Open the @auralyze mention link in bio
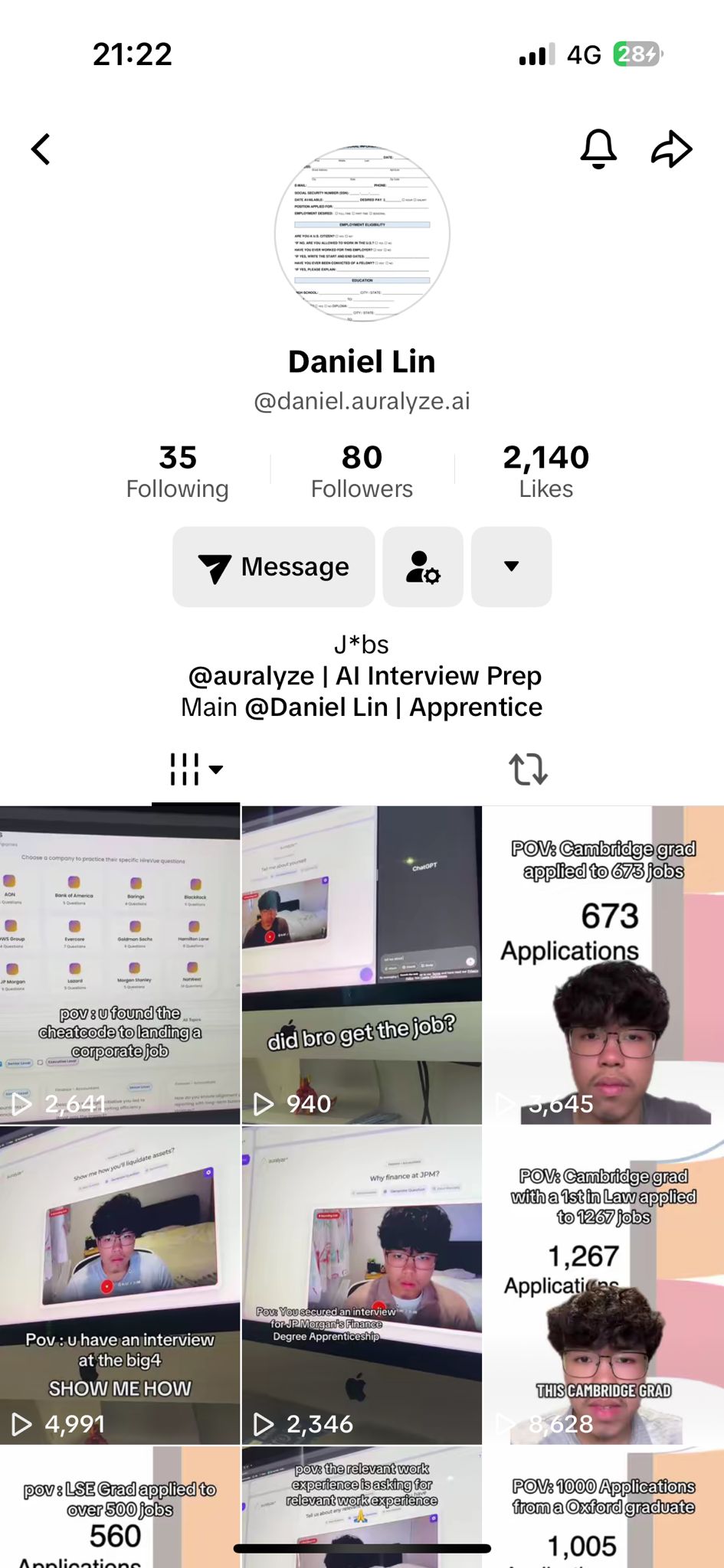 [x=251, y=676]
